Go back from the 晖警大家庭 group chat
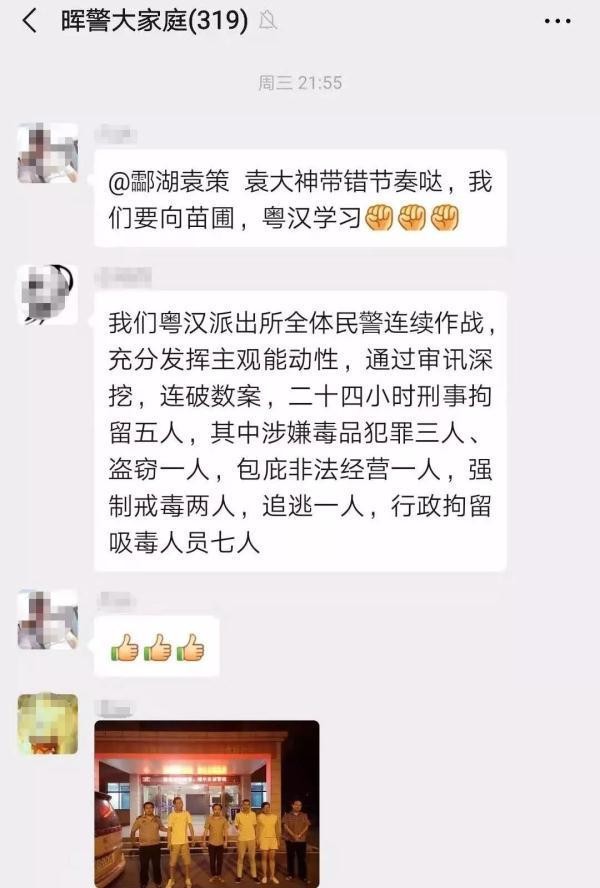This screenshot has height=888, width=600. tap(29, 20)
